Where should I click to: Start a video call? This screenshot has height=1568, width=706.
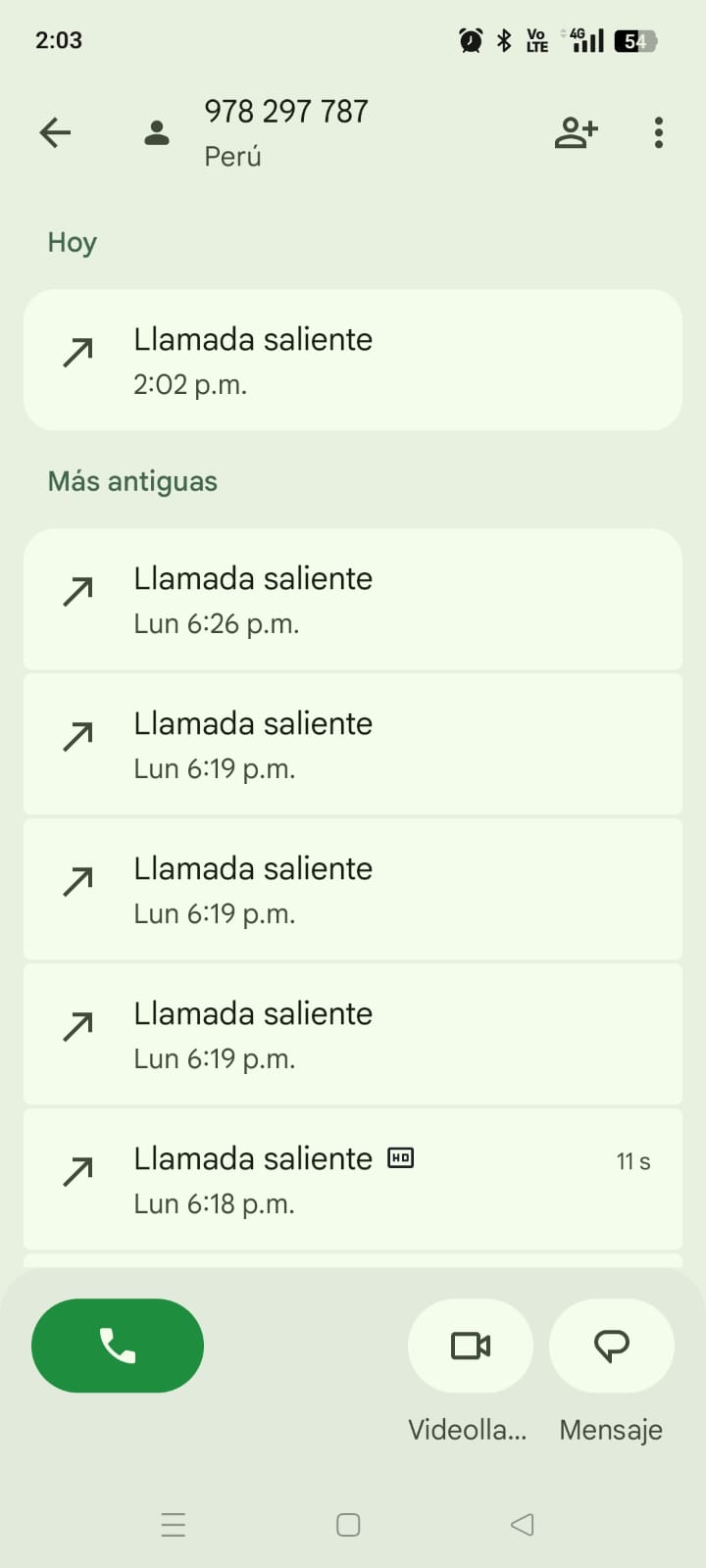[x=471, y=1346]
